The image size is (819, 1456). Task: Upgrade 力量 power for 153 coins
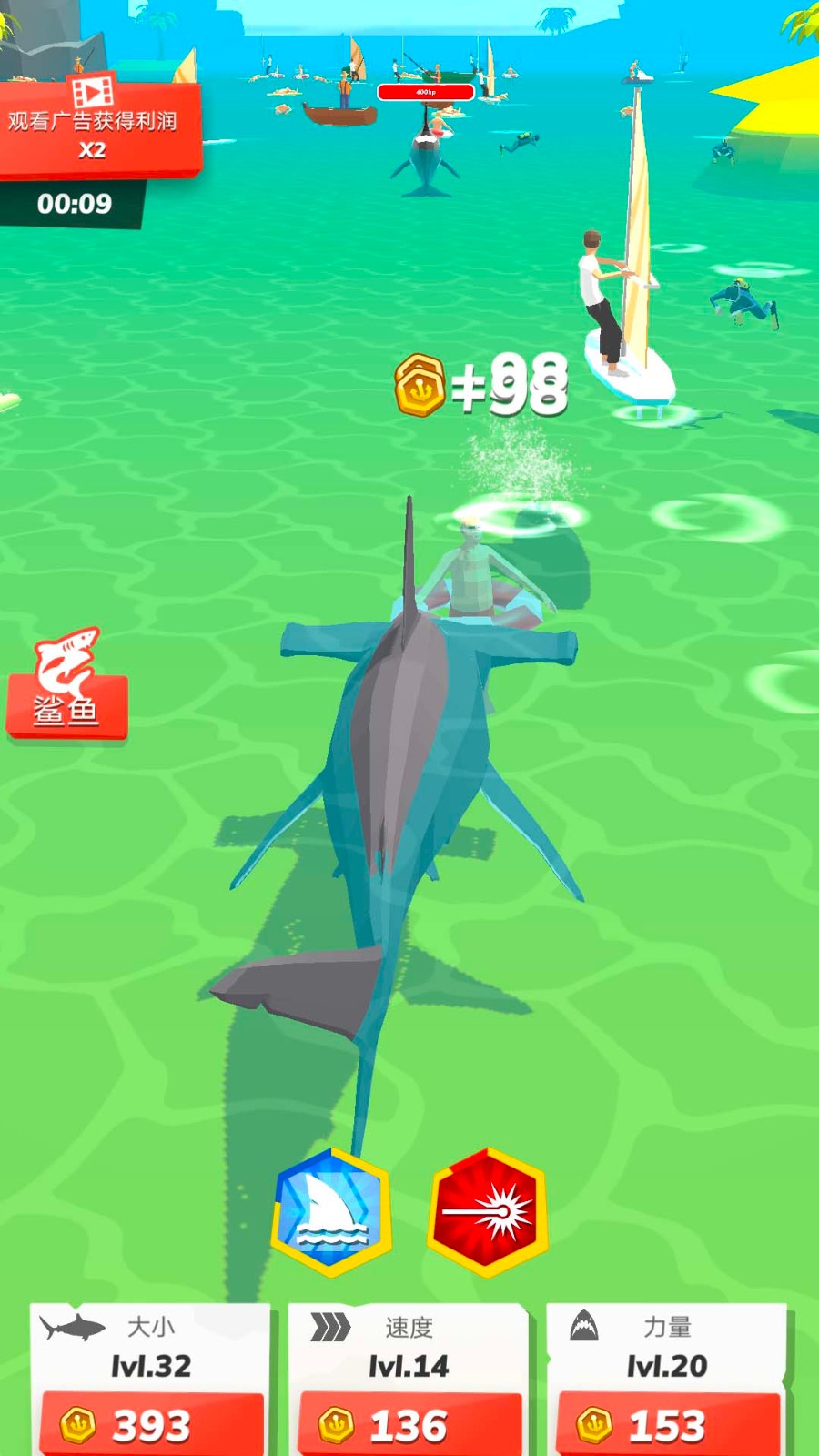[x=667, y=1422]
